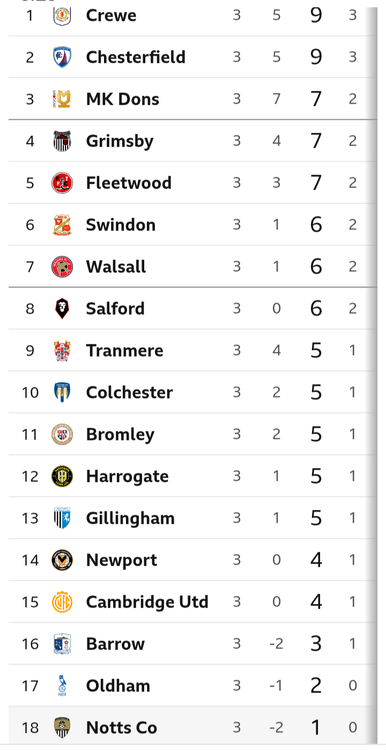Image resolution: width=386 pixels, height=750 pixels.
Task: Open the Notts Co team link
Action: pyautogui.click(x=121, y=728)
